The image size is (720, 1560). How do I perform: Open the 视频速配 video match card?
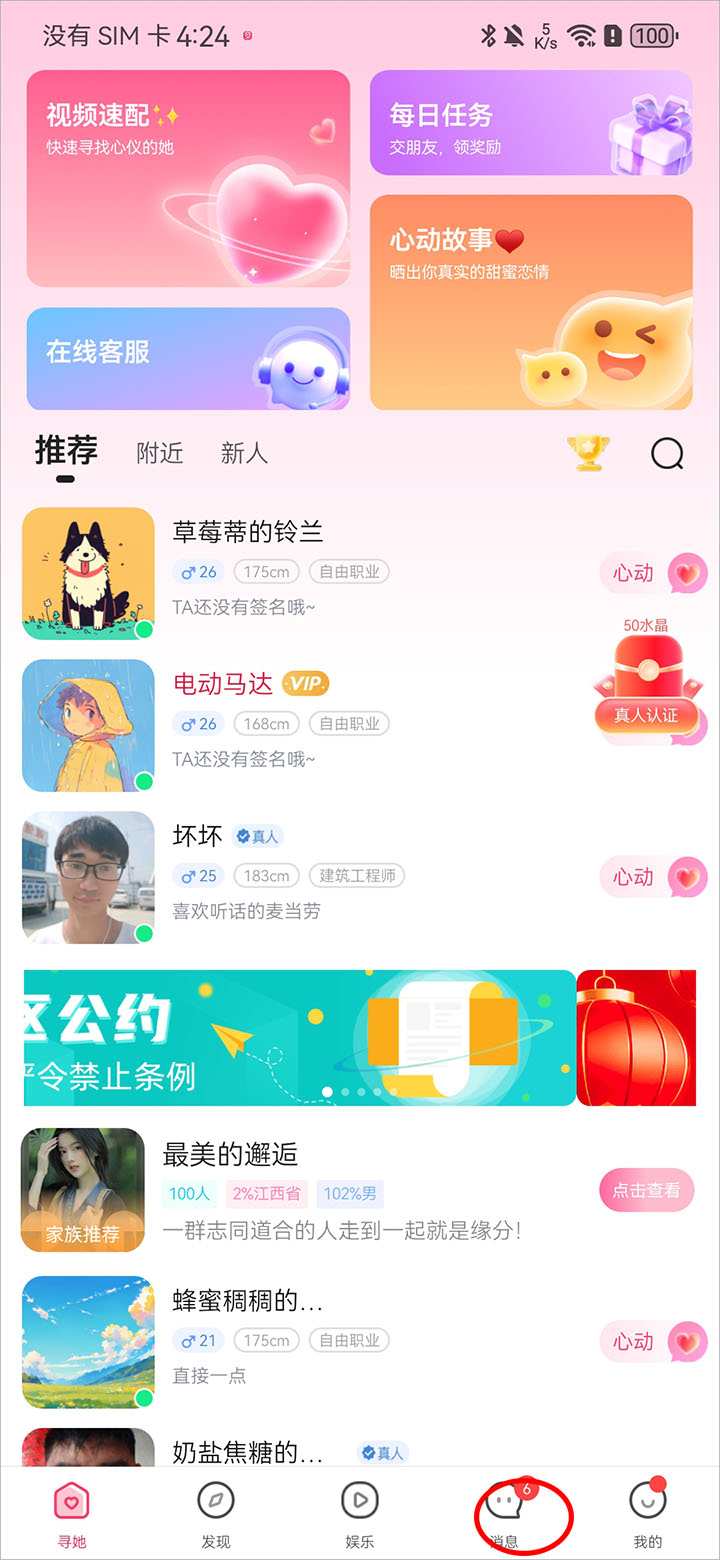[x=188, y=178]
